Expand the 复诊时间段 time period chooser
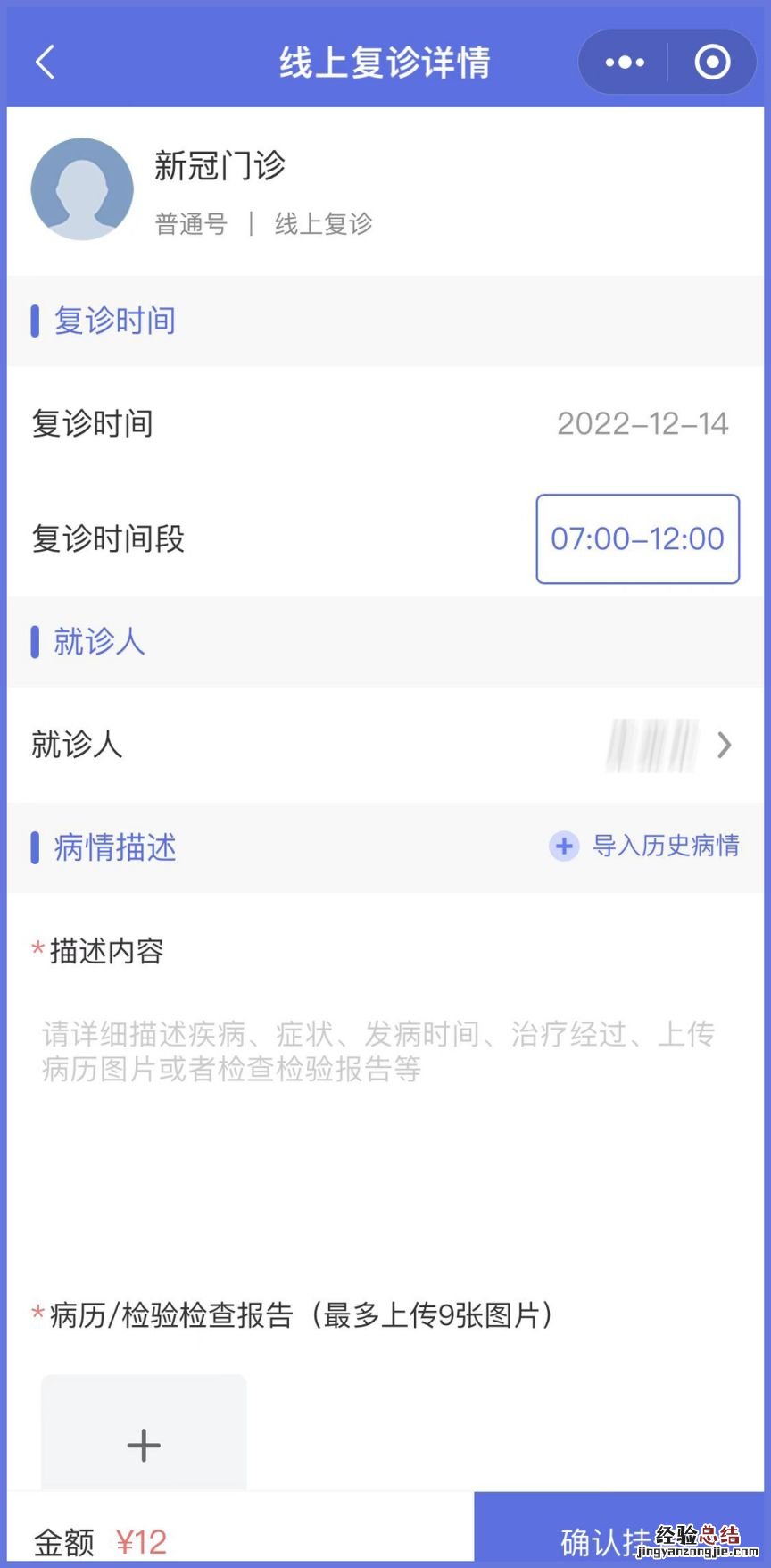The width and height of the screenshot is (771, 1568). [636, 538]
